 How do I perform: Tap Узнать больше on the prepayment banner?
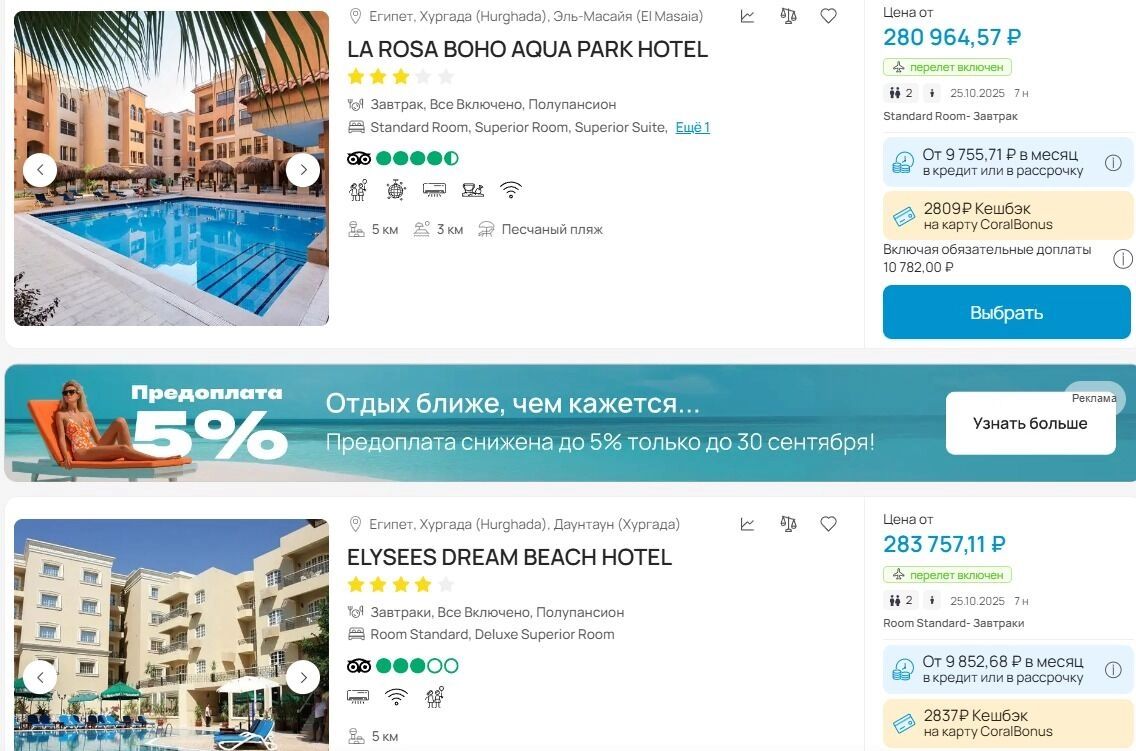point(1029,423)
